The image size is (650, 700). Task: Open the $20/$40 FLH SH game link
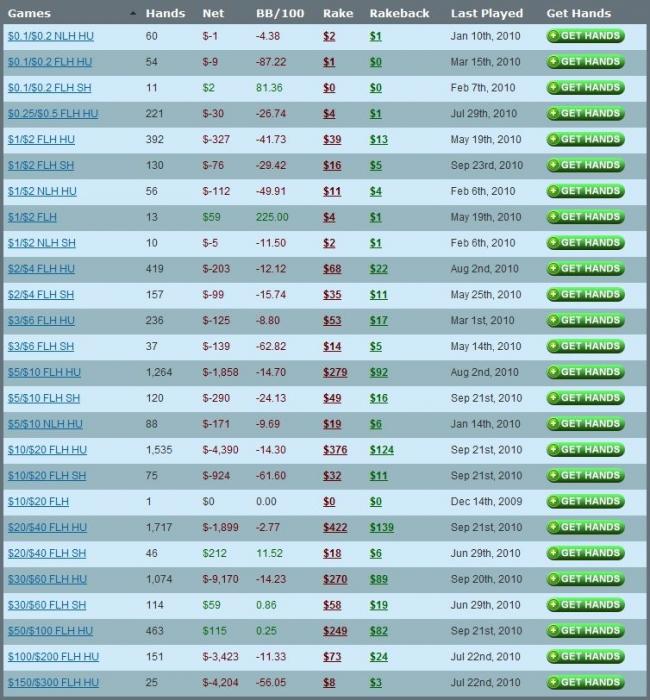[46, 553]
